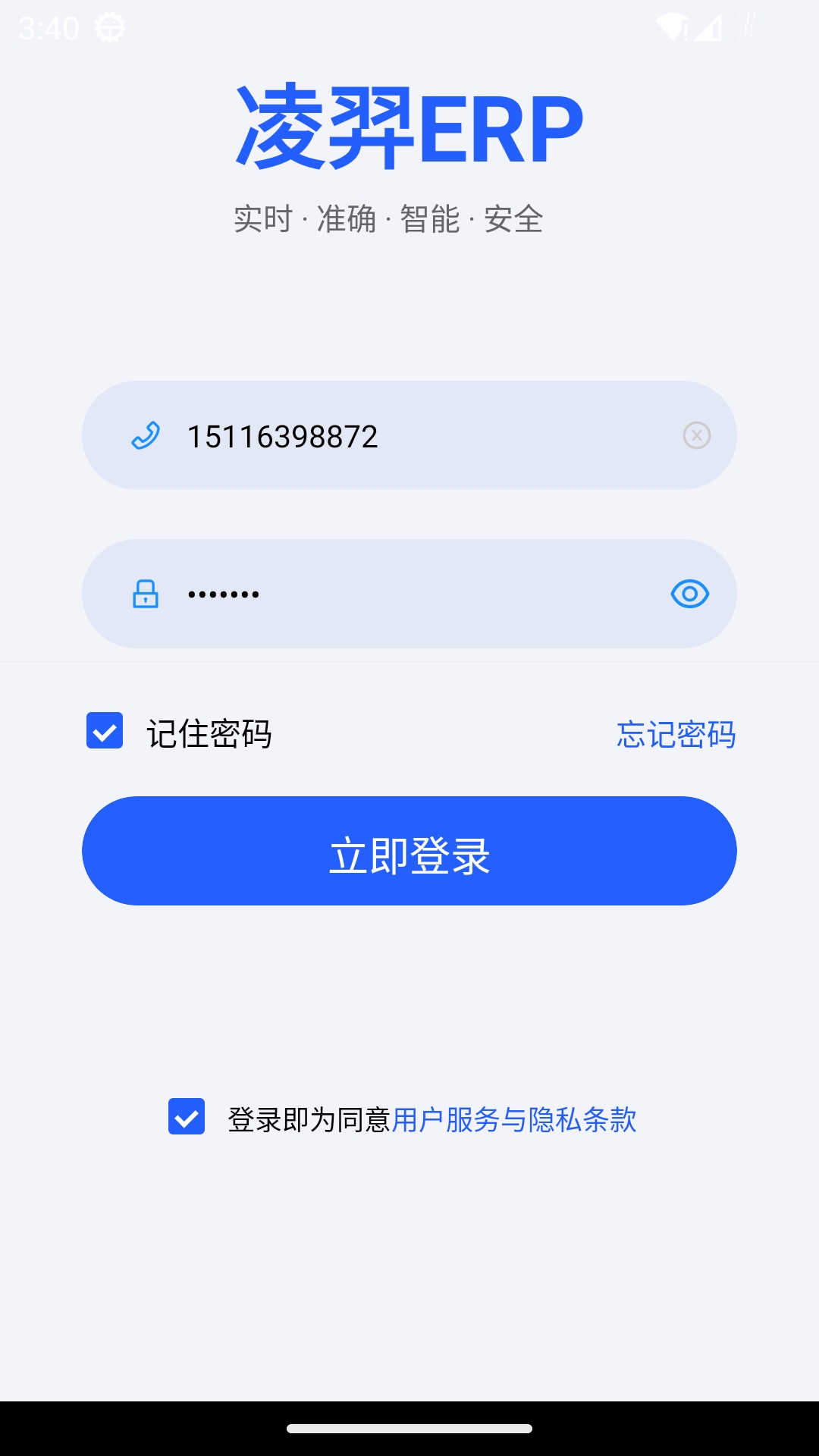Screen dimensions: 819x1456
Task: Click the gear icon in the status bar
Action: tap(110, 28)
